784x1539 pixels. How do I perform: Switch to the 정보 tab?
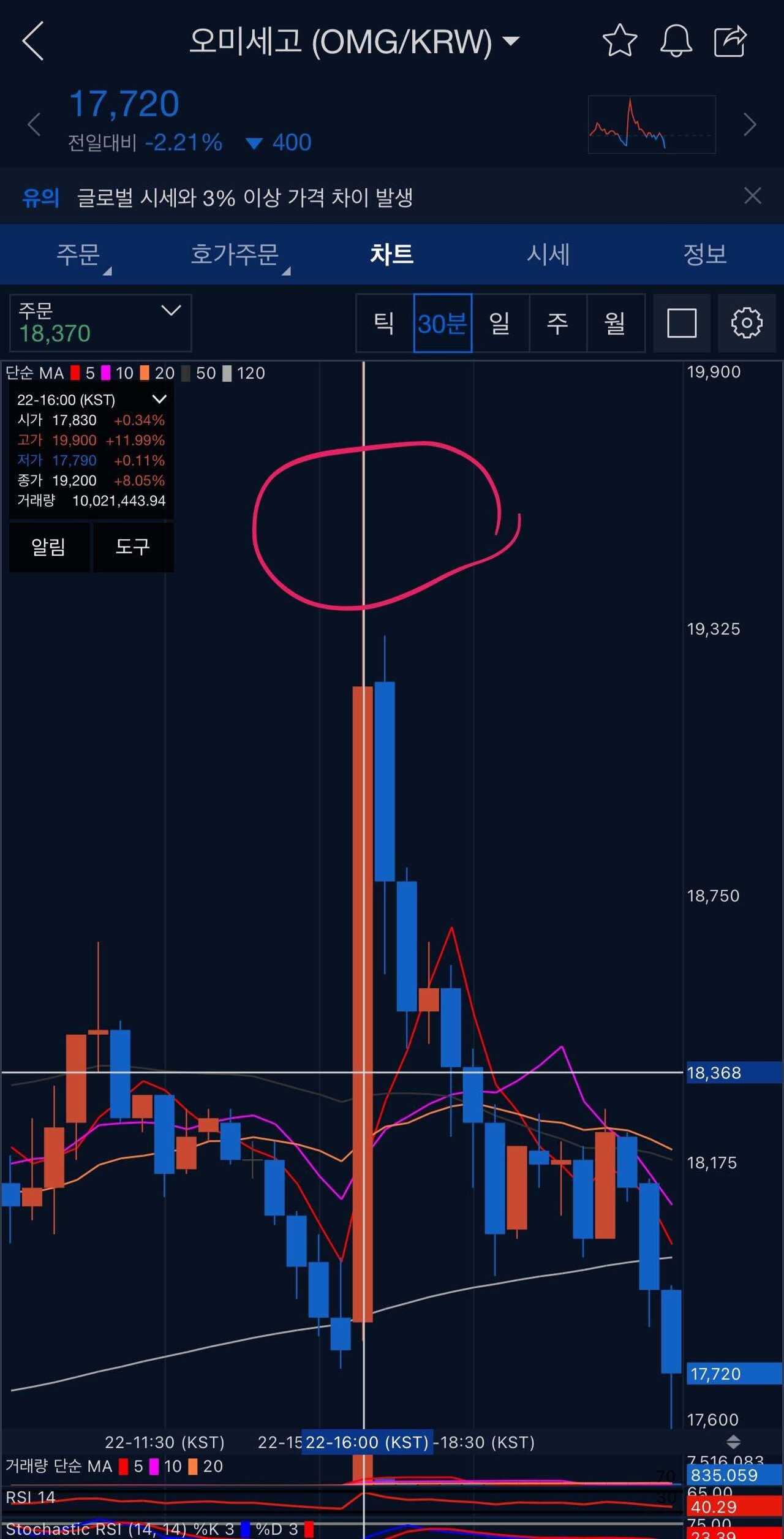click(704, 254)
